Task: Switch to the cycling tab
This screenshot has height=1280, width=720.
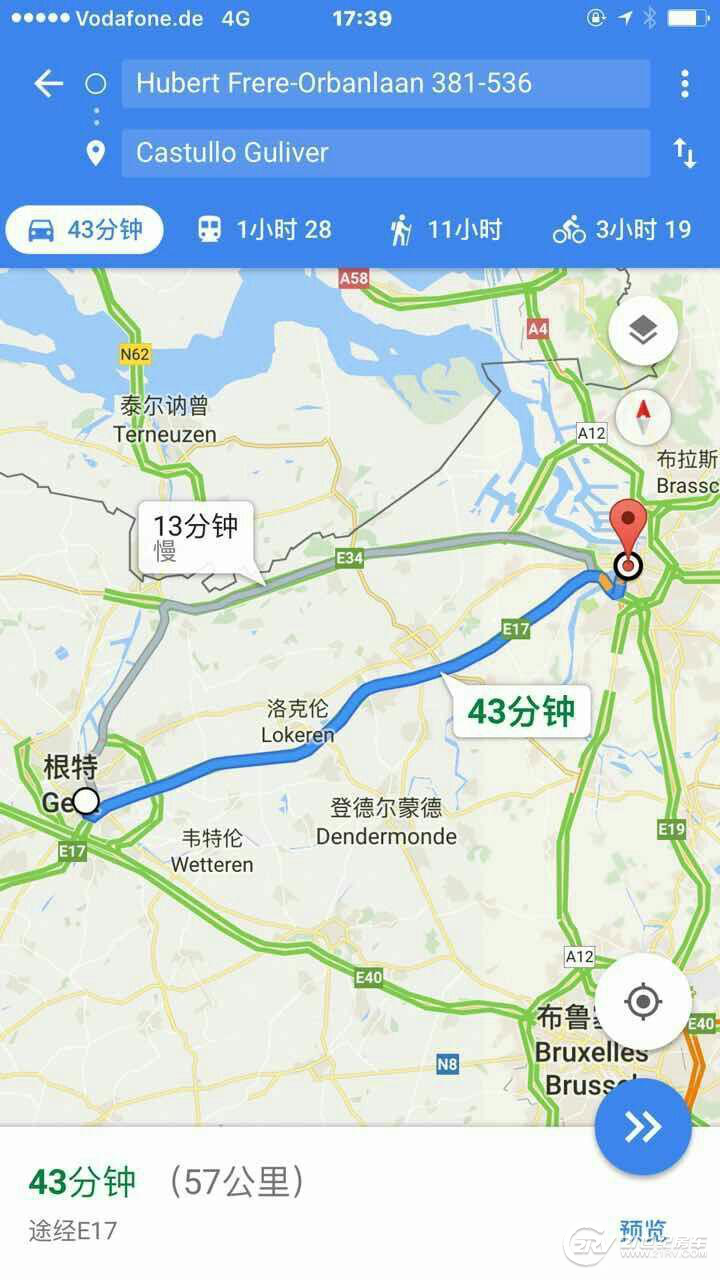Action: (622, 230)
